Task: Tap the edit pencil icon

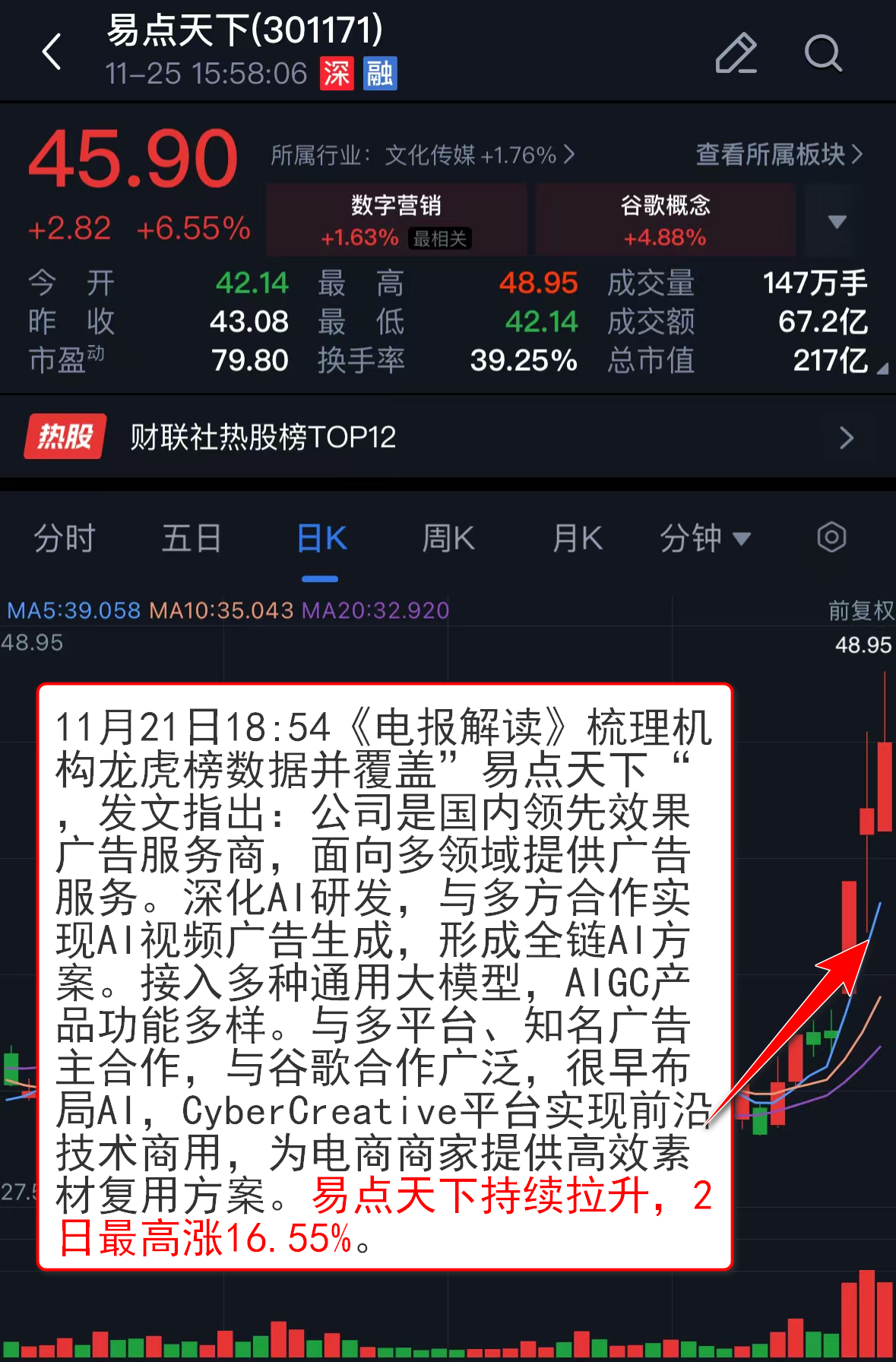Action: 736,53
